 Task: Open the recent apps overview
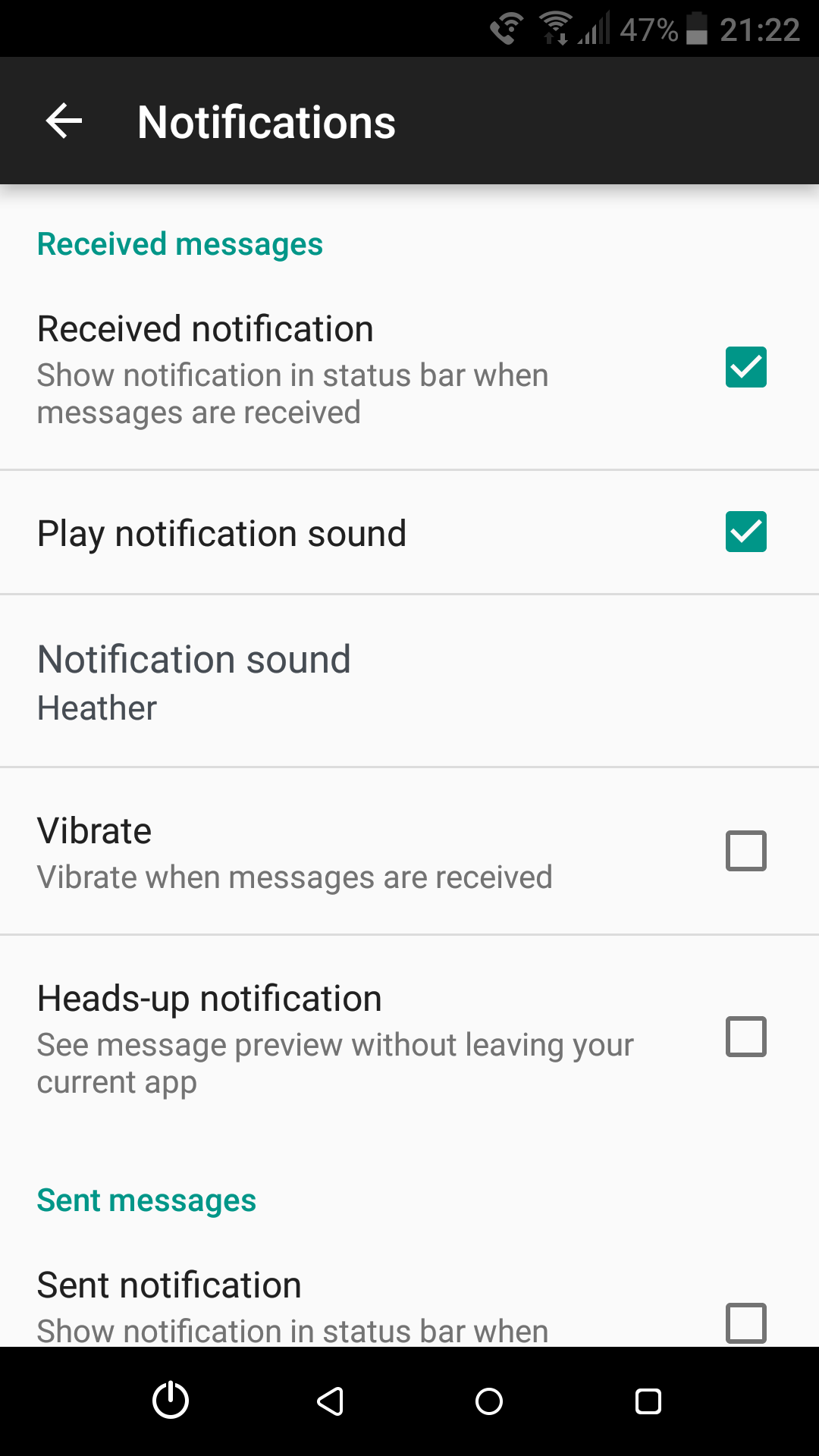click(648, 1401)
